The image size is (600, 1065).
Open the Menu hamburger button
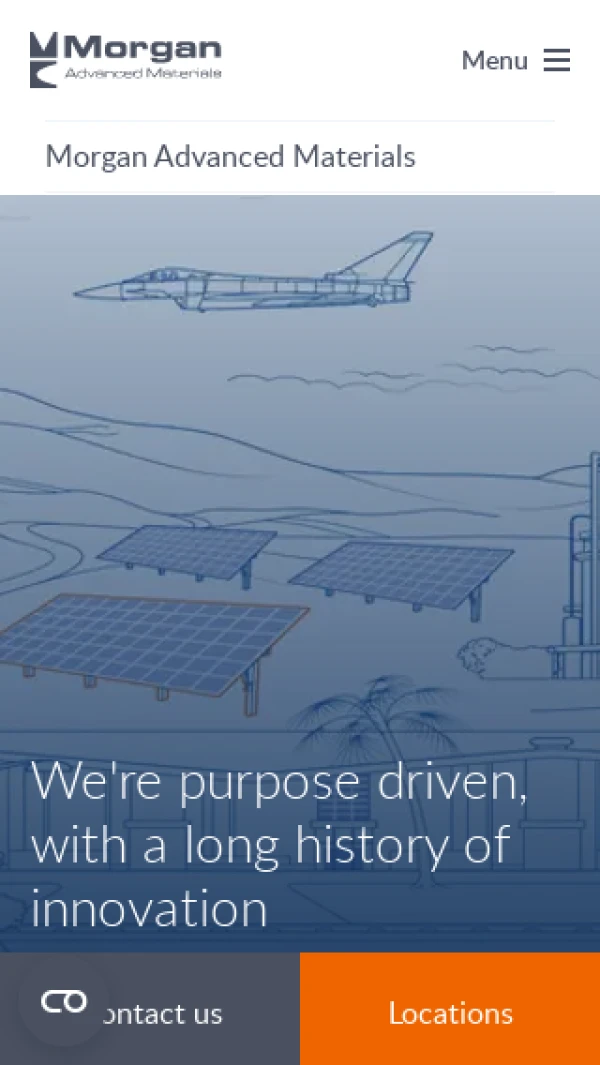coord(516,60)
